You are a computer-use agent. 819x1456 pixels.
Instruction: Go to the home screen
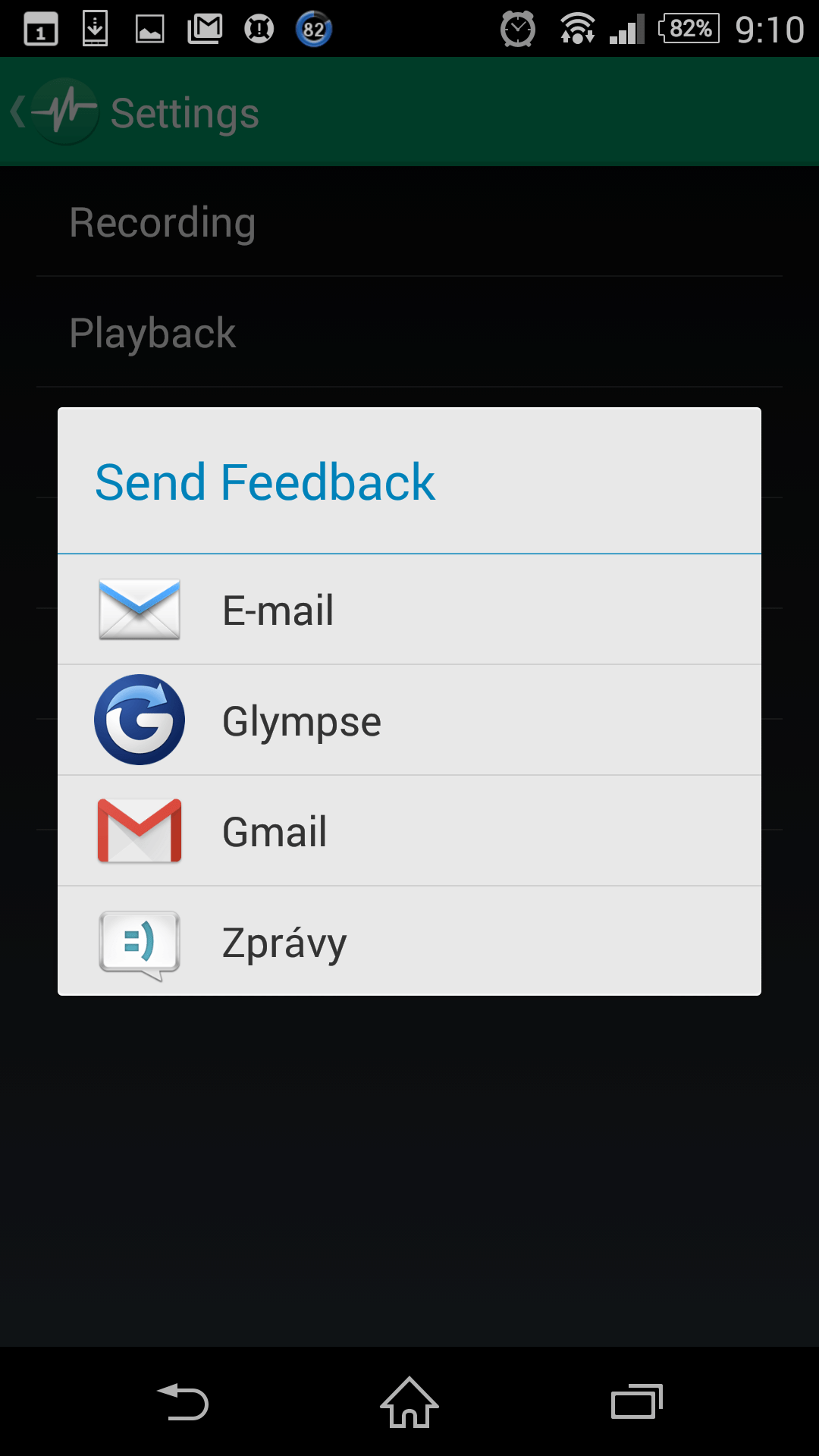[409, 1402]
